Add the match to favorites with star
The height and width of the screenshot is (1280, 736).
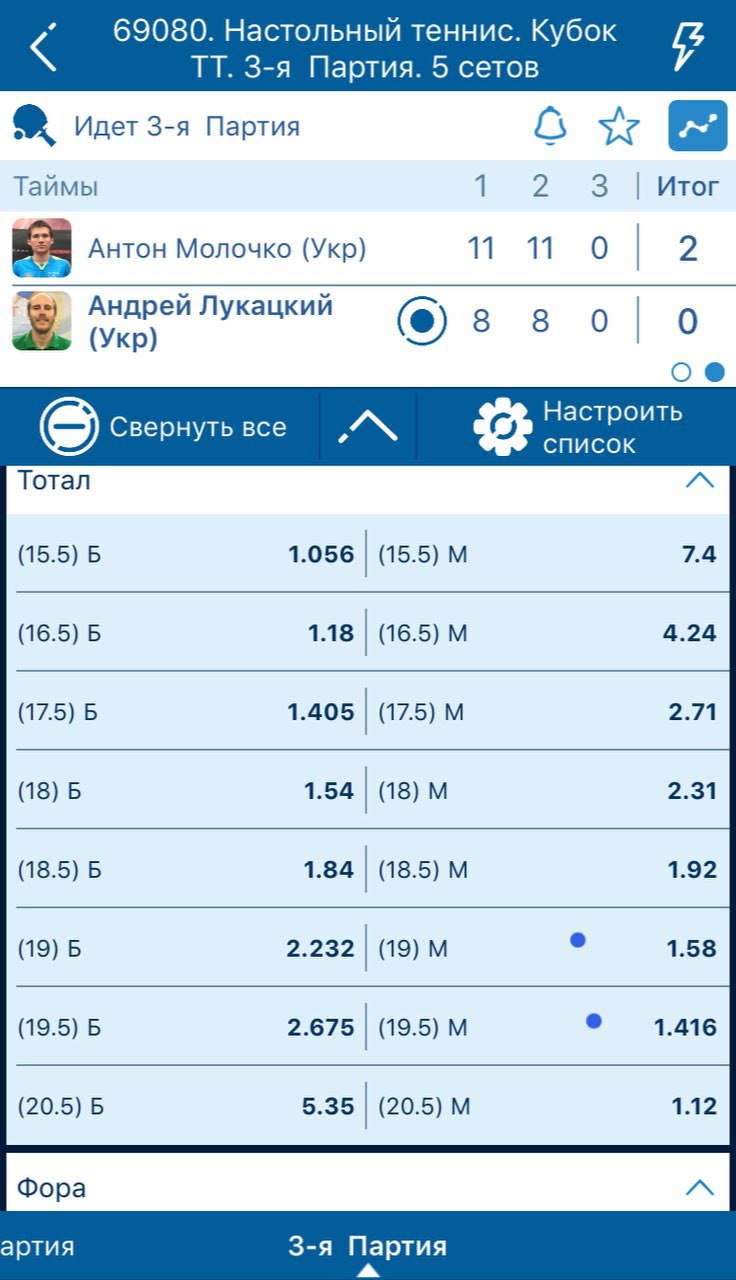click(x=619, y=126)
